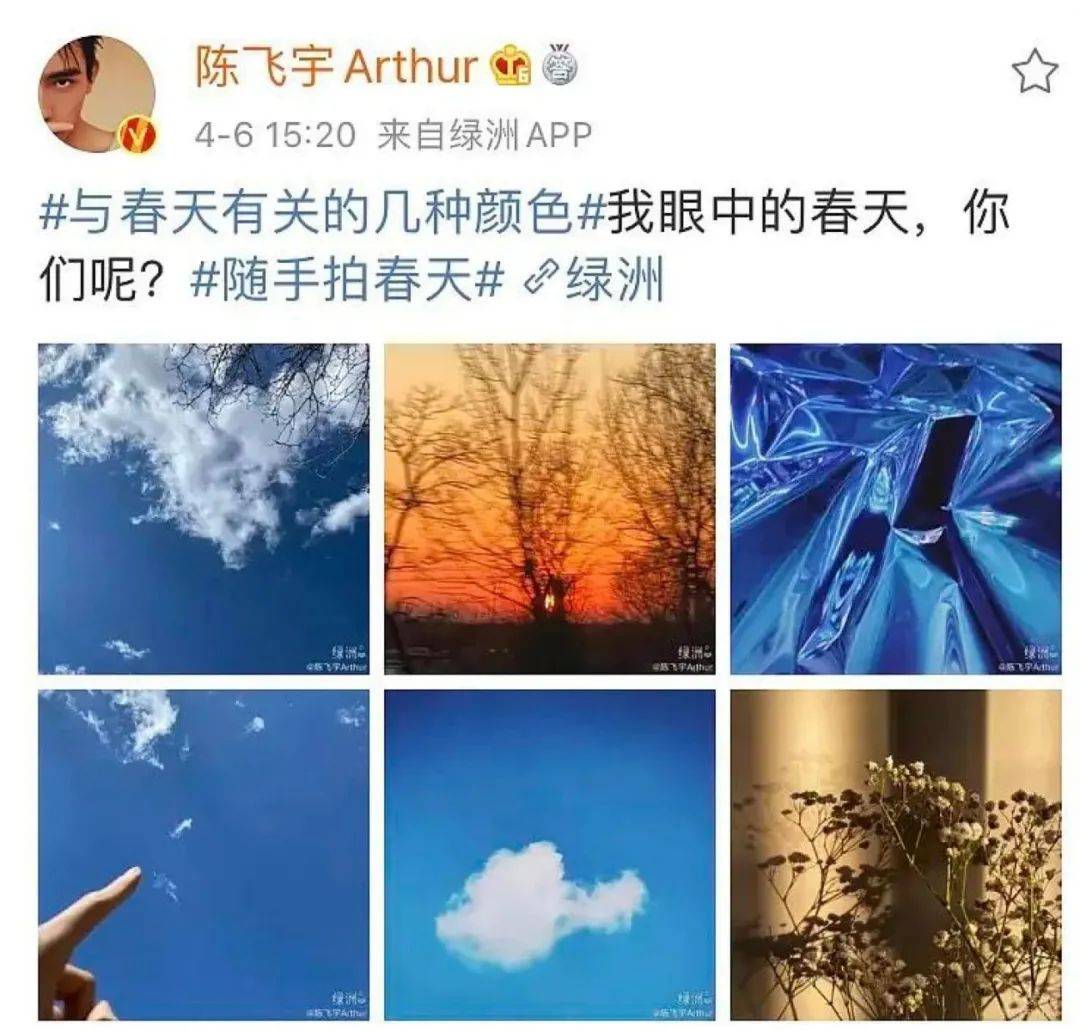Open 陈飞宇 Arthur's profile avatar

coord(97,94)
